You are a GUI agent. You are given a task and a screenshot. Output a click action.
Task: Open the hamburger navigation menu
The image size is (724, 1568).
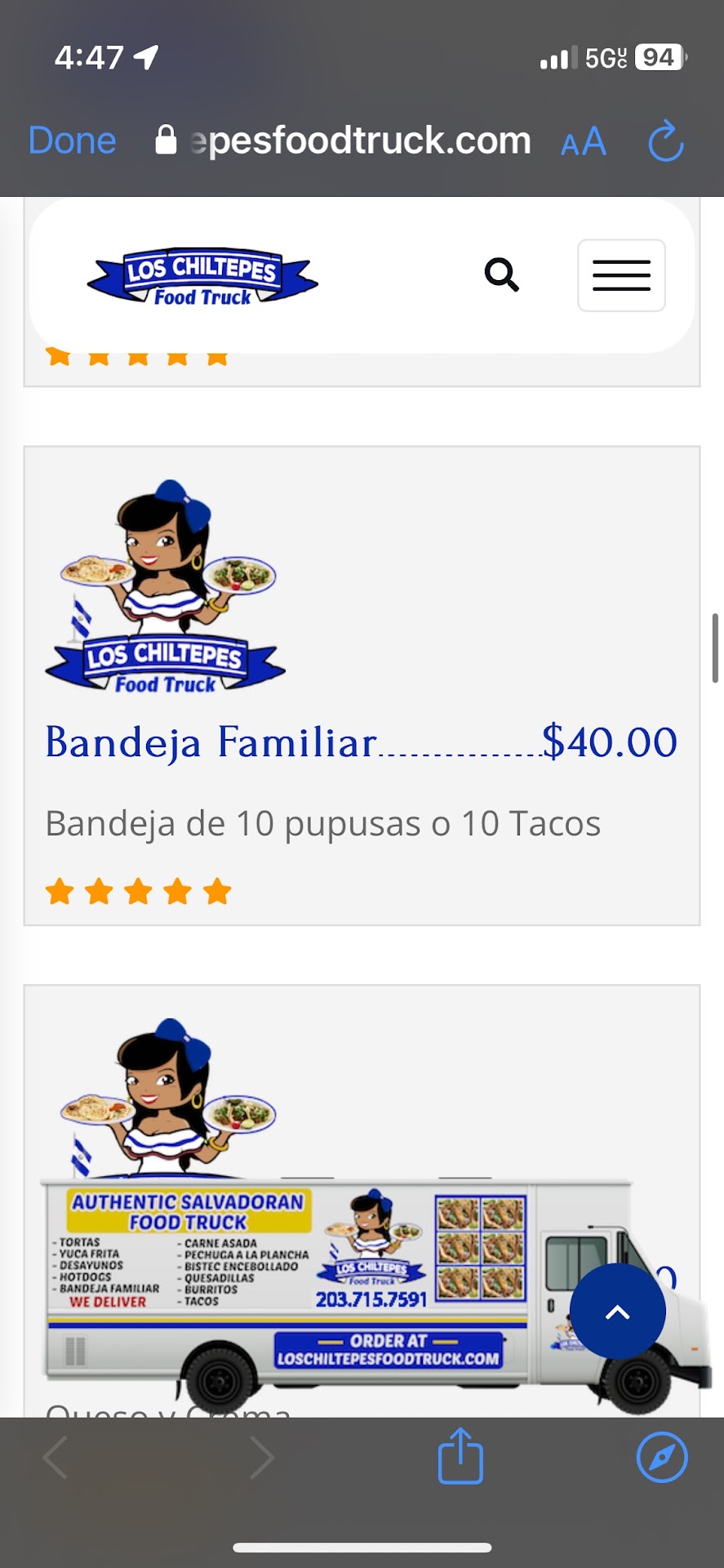point(621,275)
